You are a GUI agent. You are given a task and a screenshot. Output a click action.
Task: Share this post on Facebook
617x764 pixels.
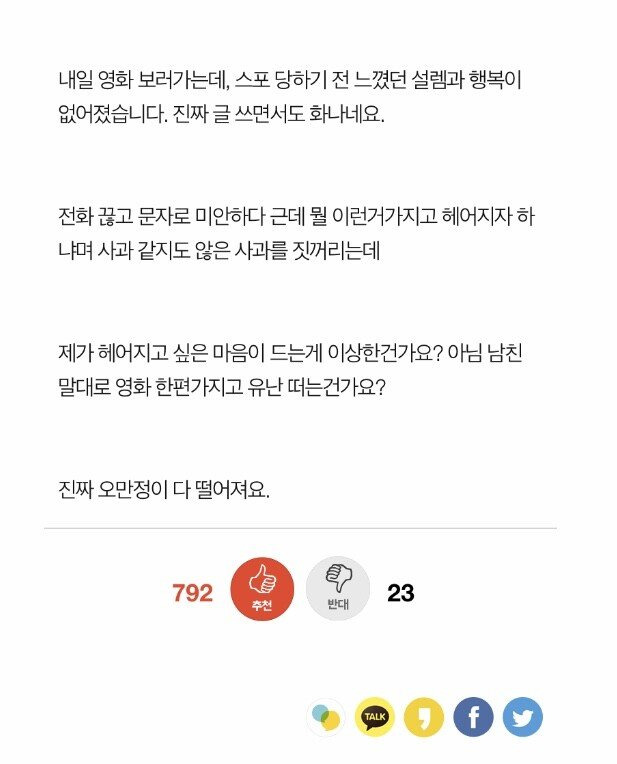click(473, 717)
